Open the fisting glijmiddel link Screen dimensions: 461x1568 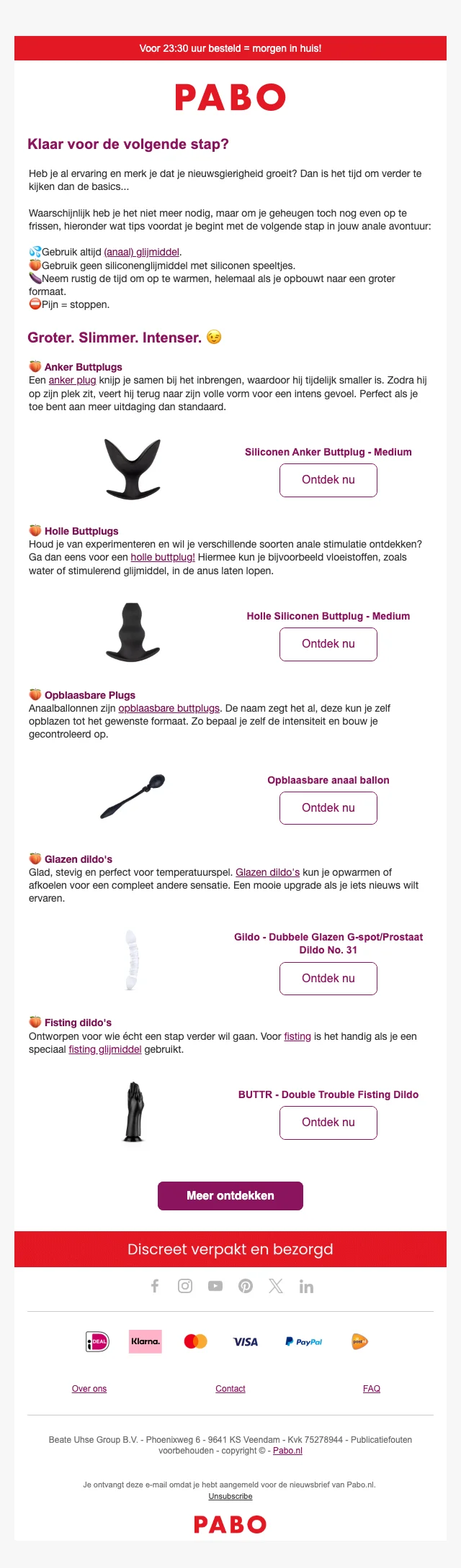pos(105,1050)
